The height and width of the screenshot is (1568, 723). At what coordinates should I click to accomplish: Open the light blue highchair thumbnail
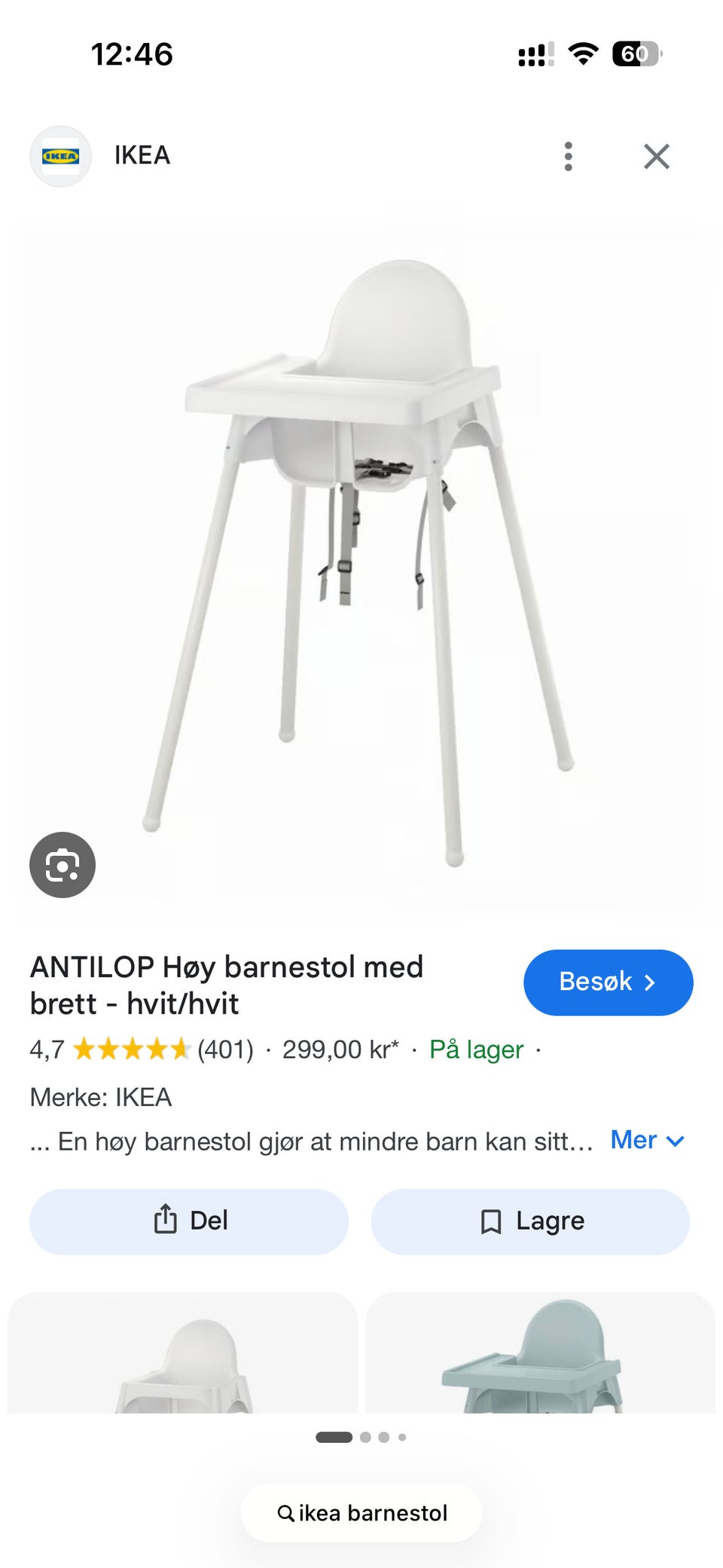540,1353
